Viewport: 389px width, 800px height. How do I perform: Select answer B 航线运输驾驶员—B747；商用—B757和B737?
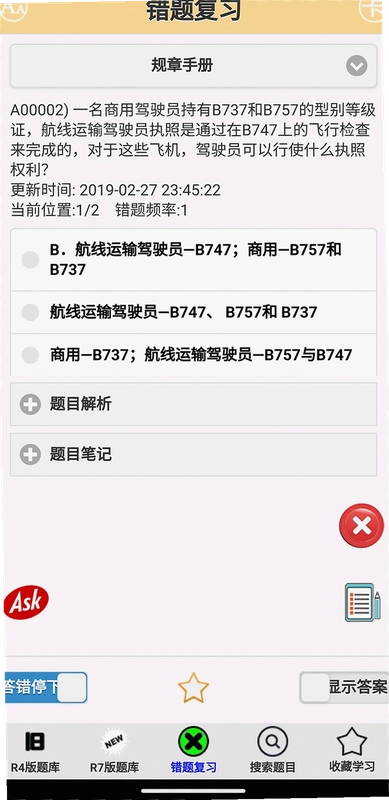[x=193, y=260]
